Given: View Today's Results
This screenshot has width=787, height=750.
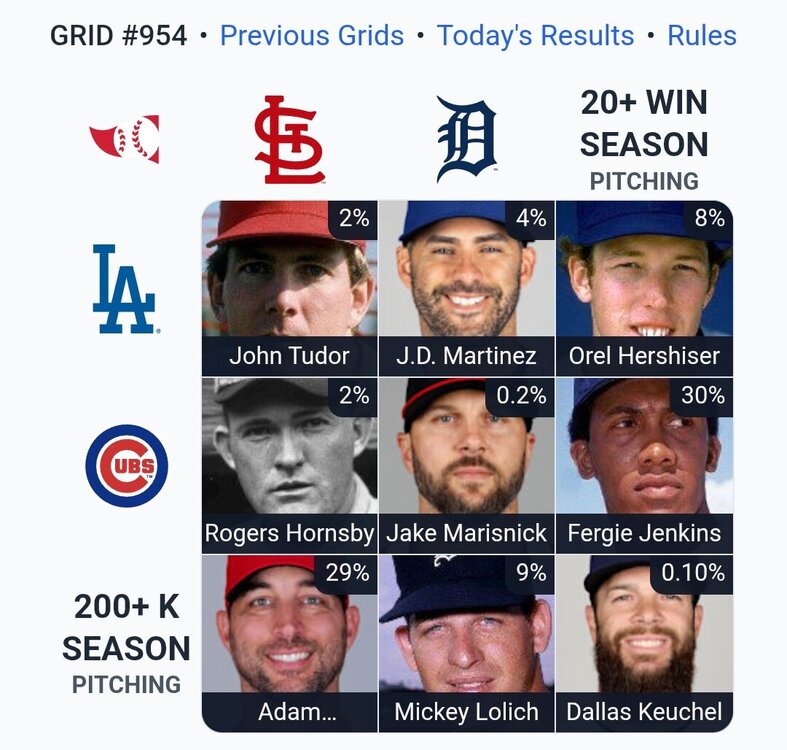Looking at the screenshot, I should [535, 36].
